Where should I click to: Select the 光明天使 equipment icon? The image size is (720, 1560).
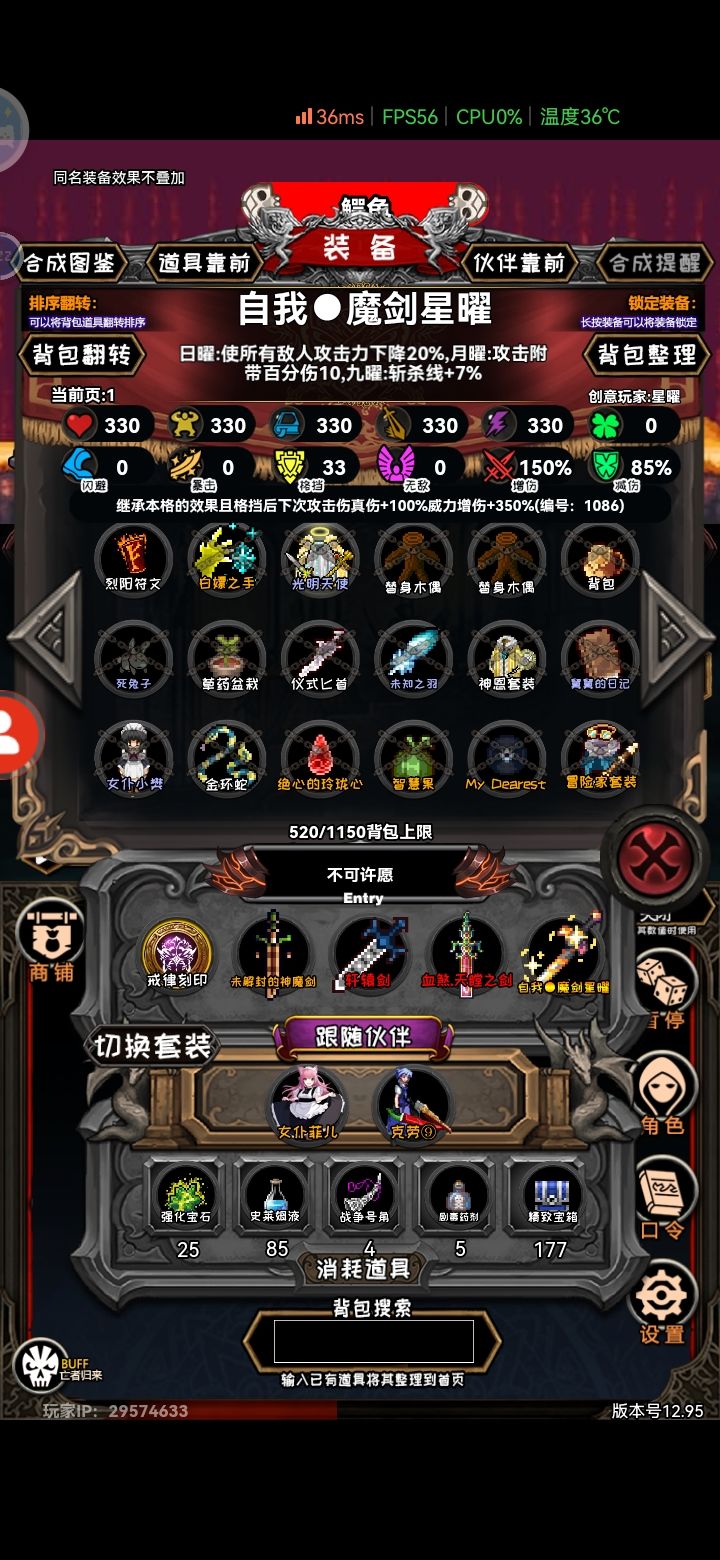320,562
